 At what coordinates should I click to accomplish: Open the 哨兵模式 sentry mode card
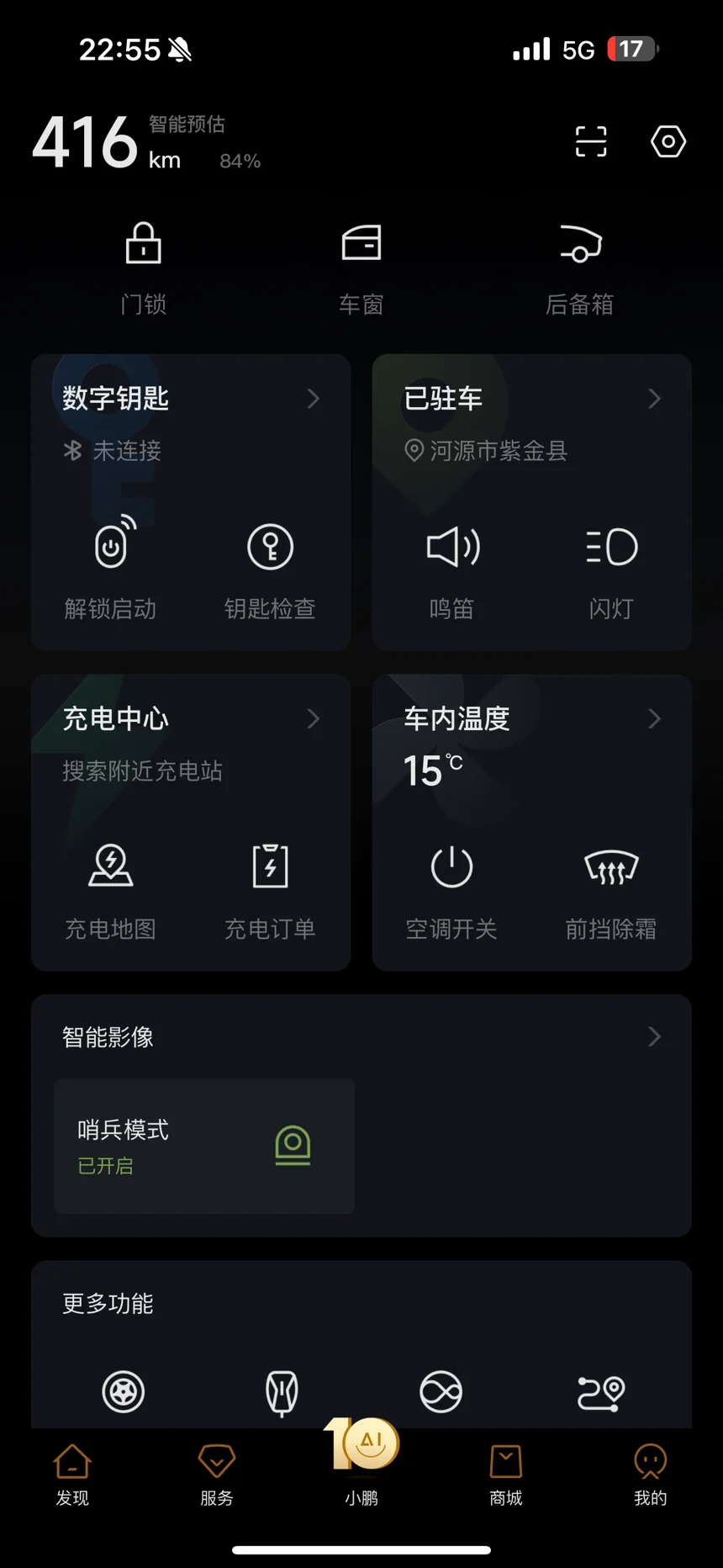click(204, 1146)
